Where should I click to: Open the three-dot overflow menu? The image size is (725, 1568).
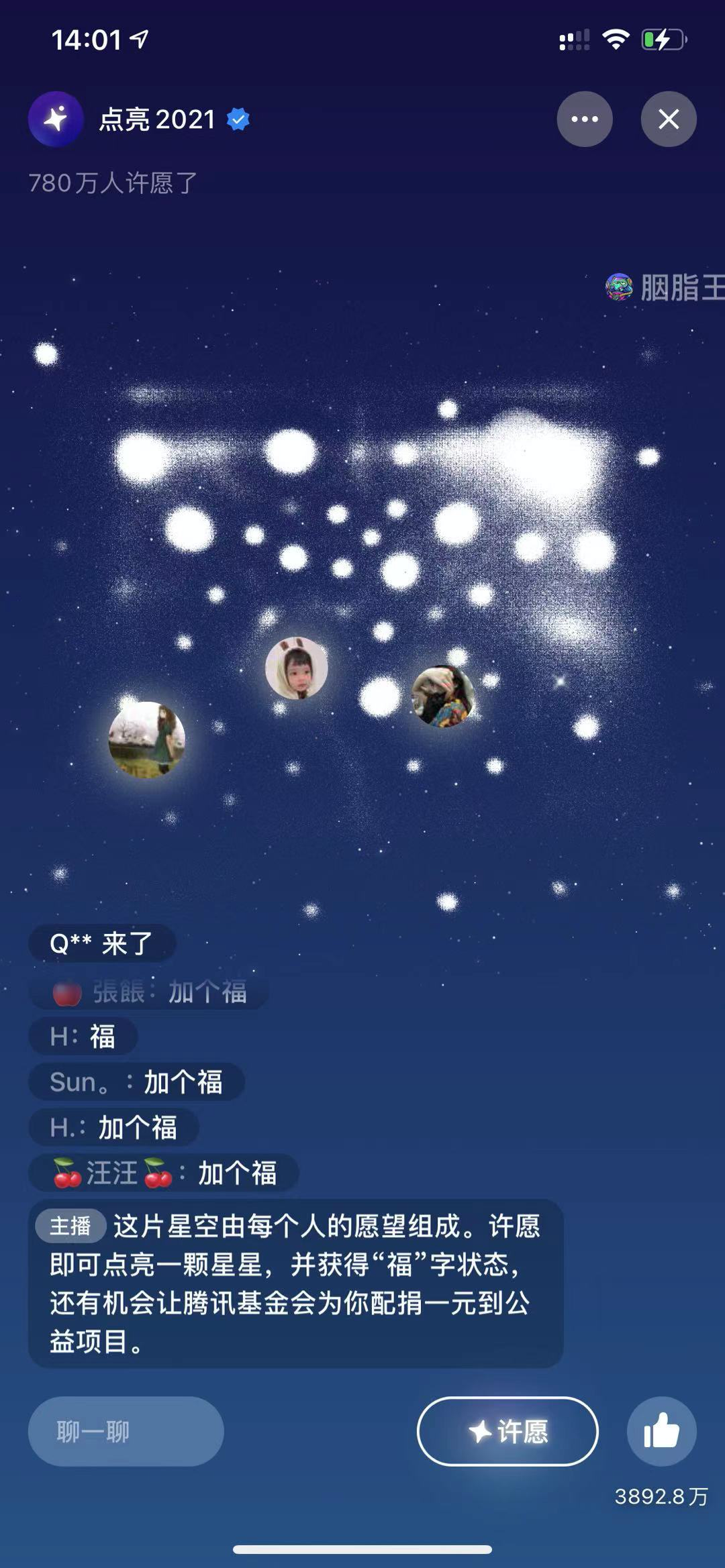[x=584, y=119]
